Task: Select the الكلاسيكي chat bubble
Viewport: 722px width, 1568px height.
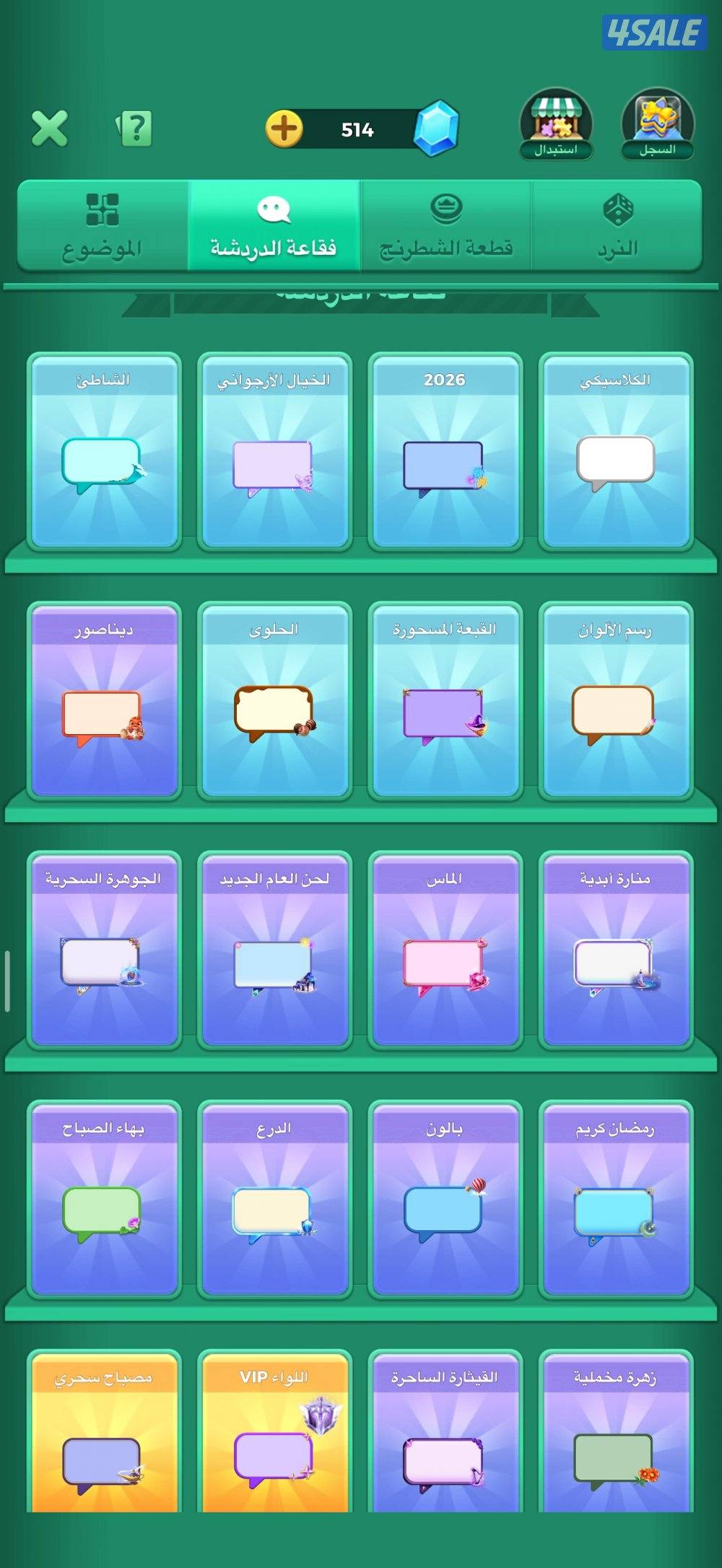Action: (x=615, y=453)
